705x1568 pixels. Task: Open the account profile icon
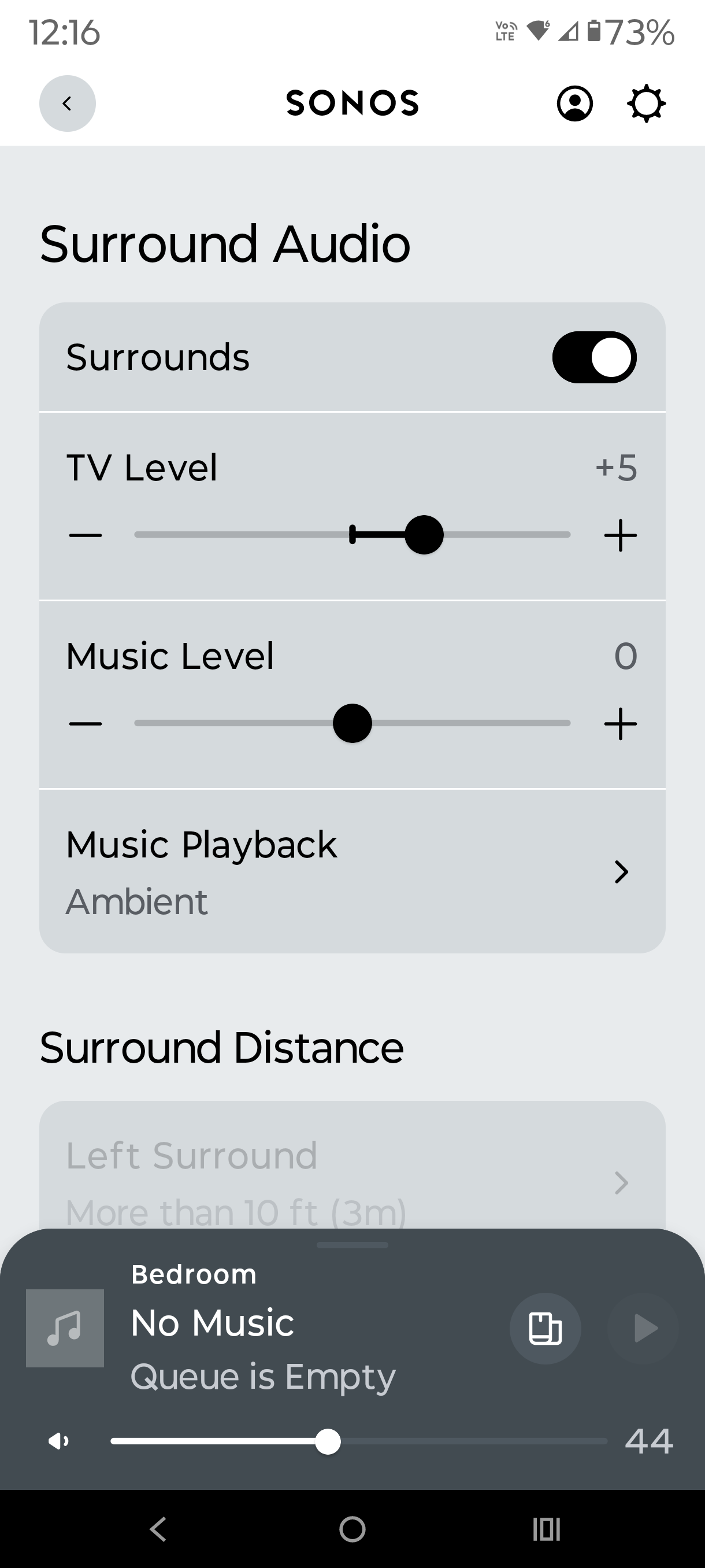574,103
